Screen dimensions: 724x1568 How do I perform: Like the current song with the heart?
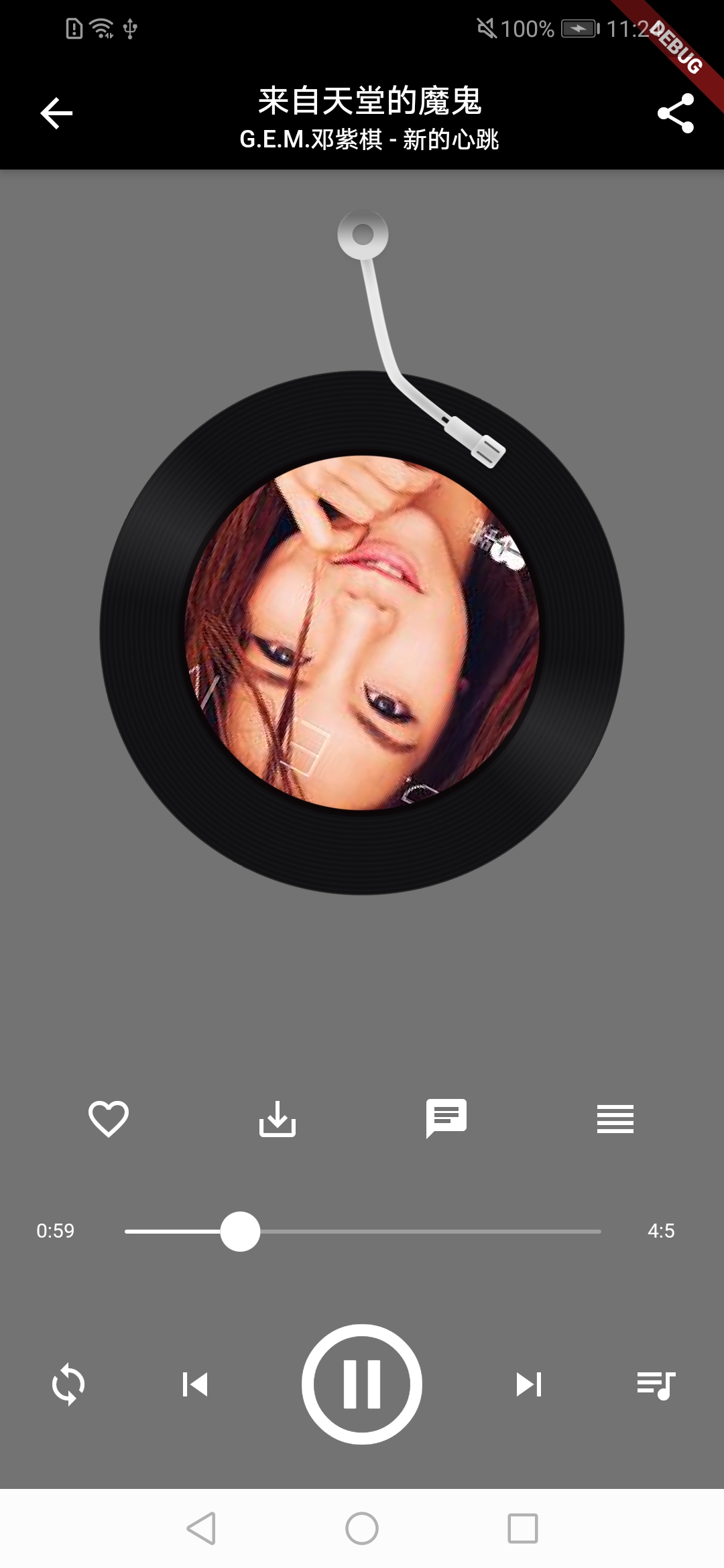[x=109, y=1118]
